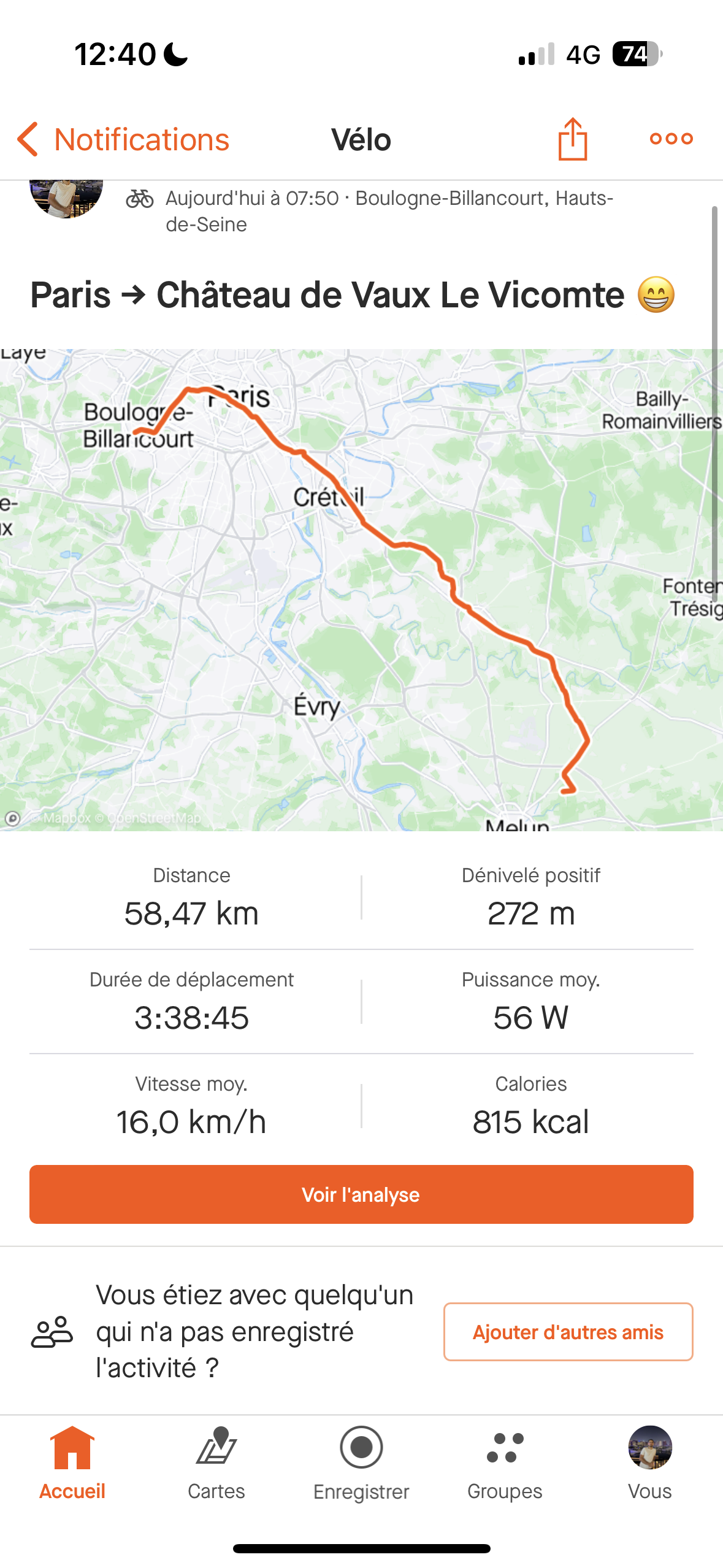
Task: Open the Vous profile tab
Action: tap(650, 1463)
